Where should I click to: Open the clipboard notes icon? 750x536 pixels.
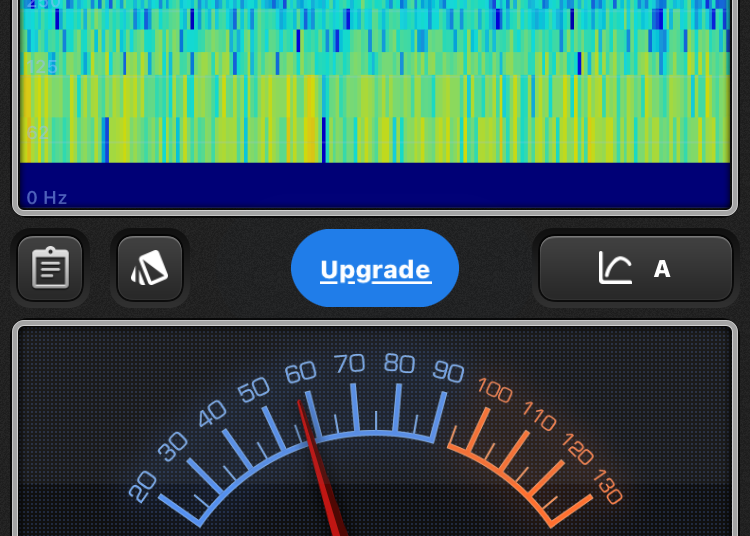[50, 268]
